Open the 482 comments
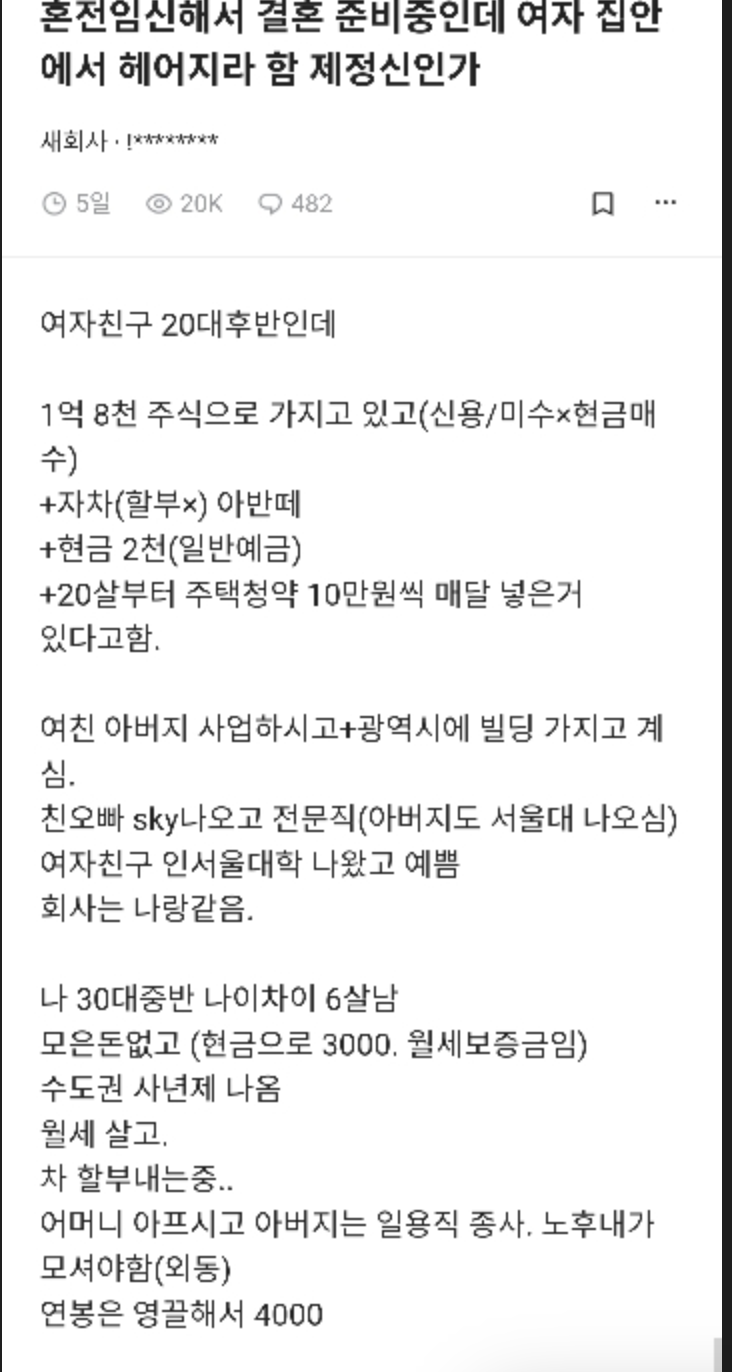 (296, 204)
